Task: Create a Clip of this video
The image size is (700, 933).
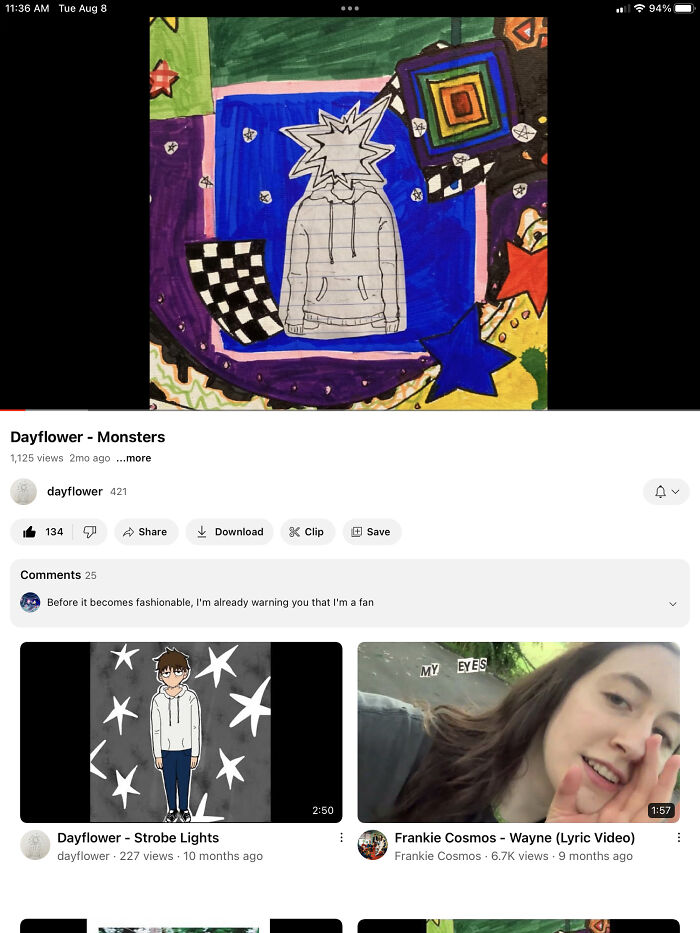Action: pos(306,532)
